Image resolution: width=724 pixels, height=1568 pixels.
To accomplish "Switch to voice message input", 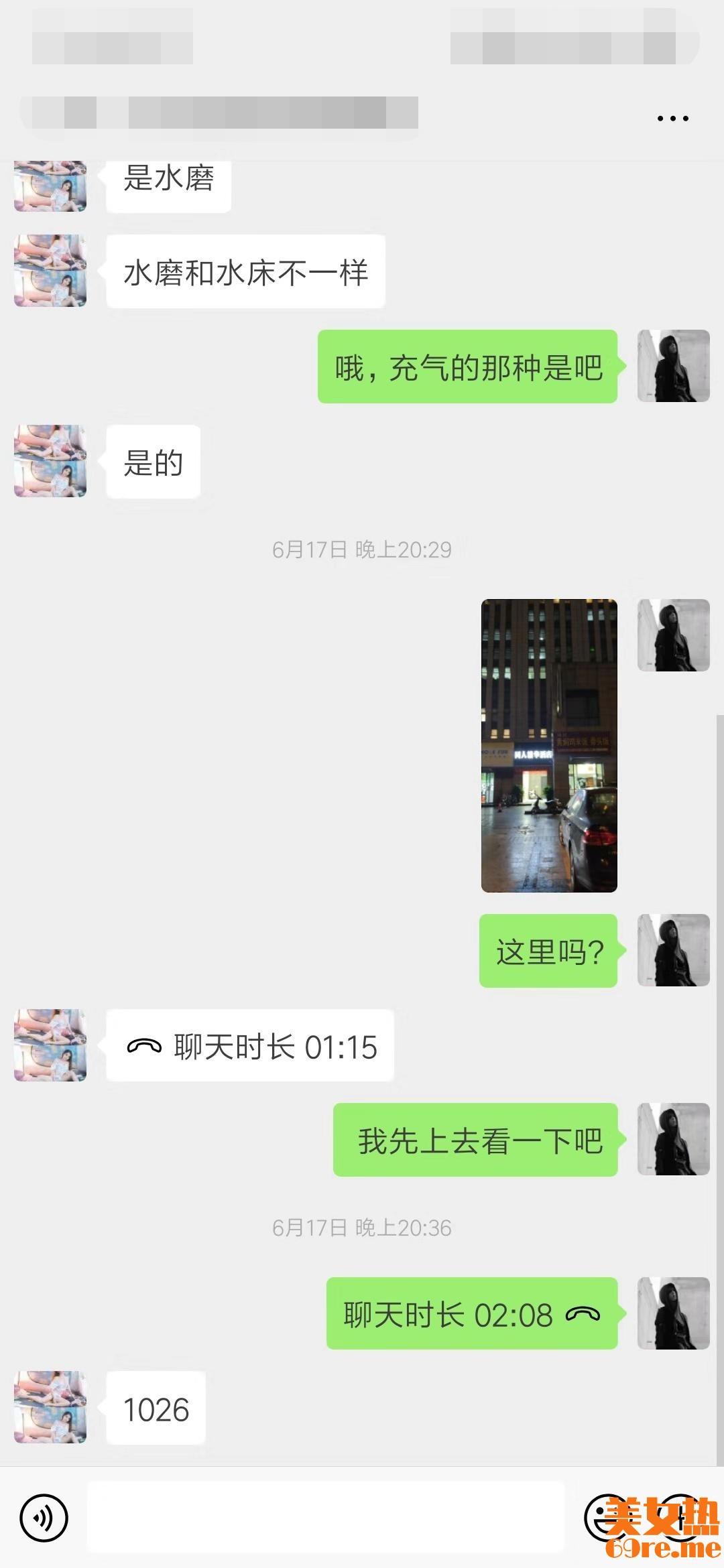I will click(44, 1517).
